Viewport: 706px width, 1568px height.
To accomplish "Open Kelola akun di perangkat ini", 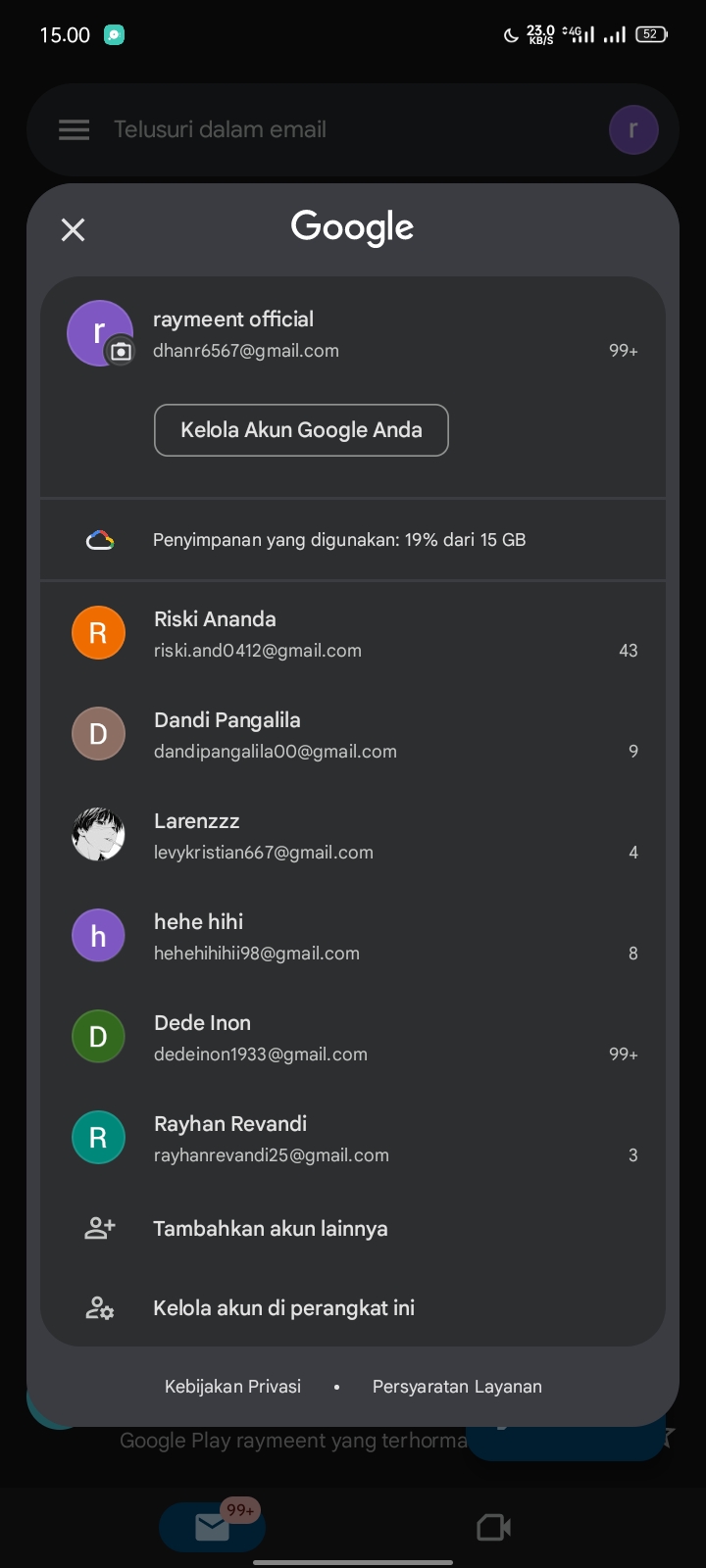I will [353, 1308].
